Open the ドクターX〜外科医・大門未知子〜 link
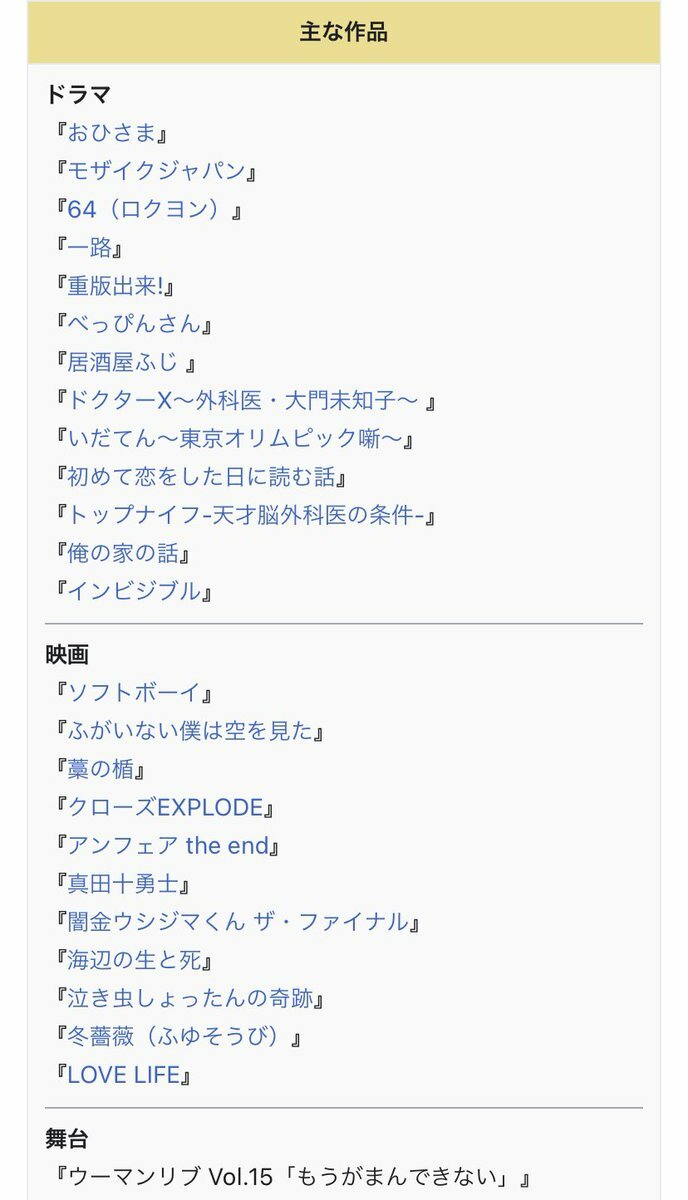Screen dimensions: 688x1200 coord(243,401)
